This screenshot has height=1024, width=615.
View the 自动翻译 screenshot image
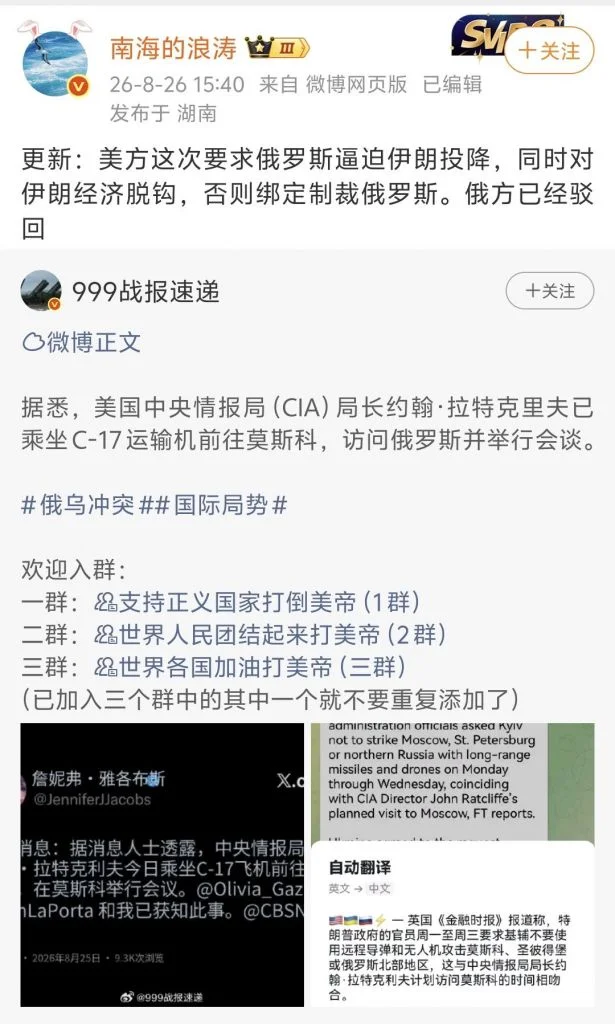[453, 865]
